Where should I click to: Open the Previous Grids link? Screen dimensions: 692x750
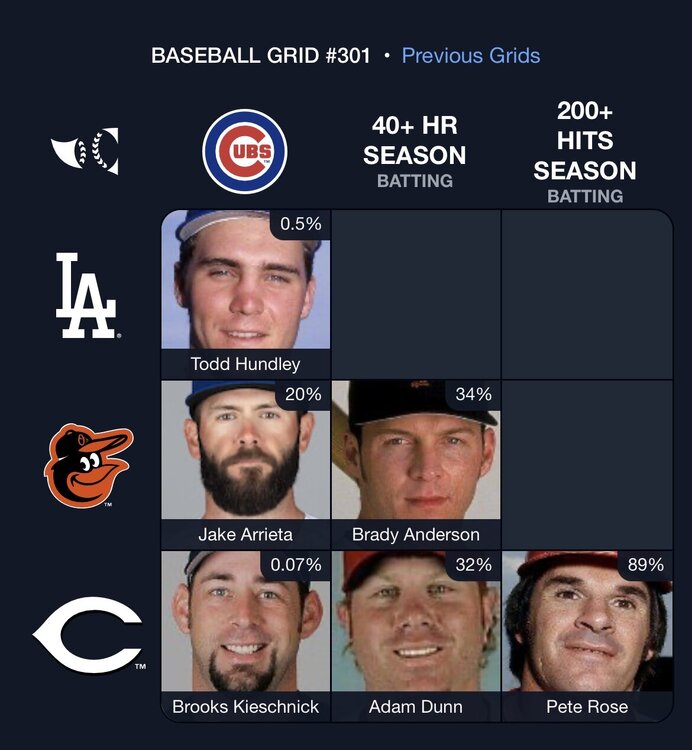[470, 55]
